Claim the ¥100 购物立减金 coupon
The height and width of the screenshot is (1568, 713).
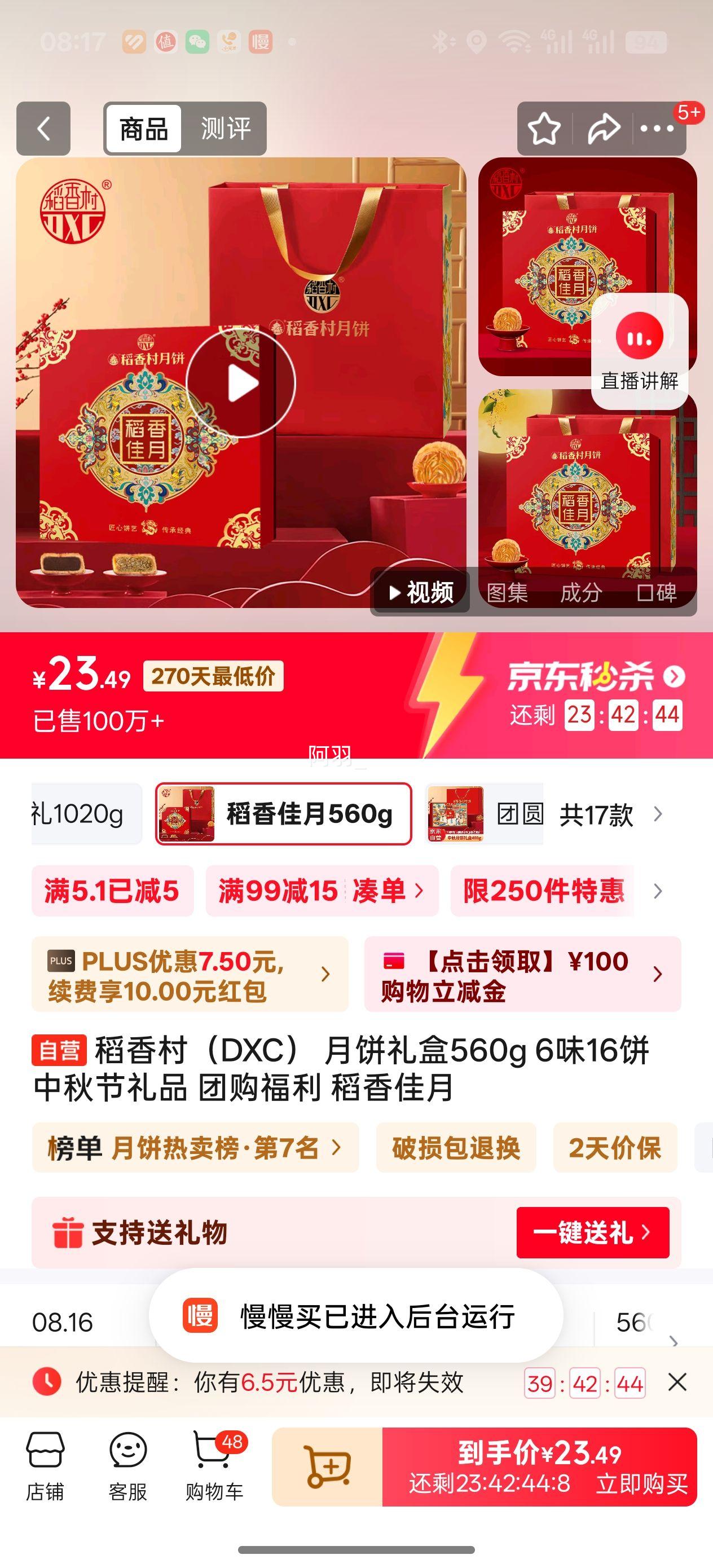pyautogui.click(x=522, y=975)
